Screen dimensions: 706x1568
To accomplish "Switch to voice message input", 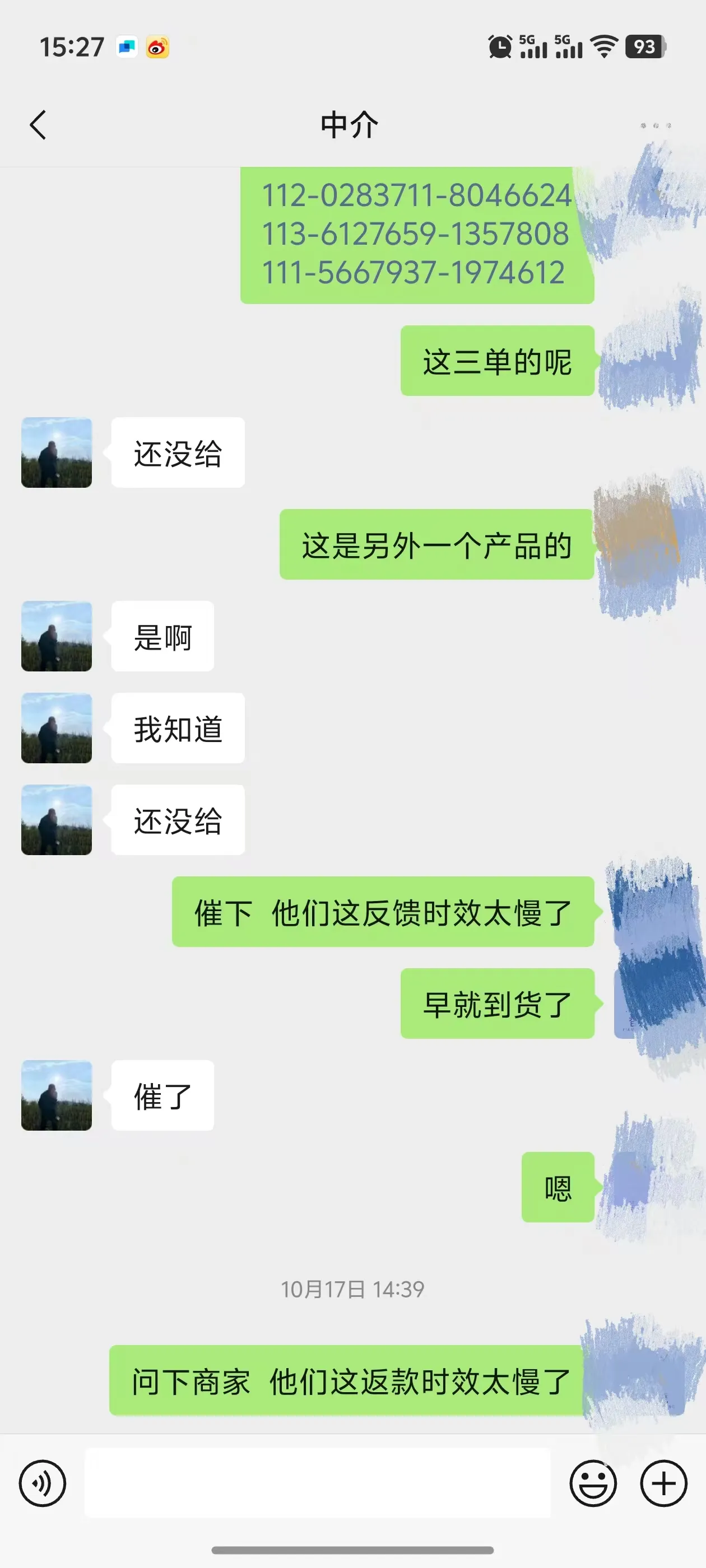I will [42, 1483].
